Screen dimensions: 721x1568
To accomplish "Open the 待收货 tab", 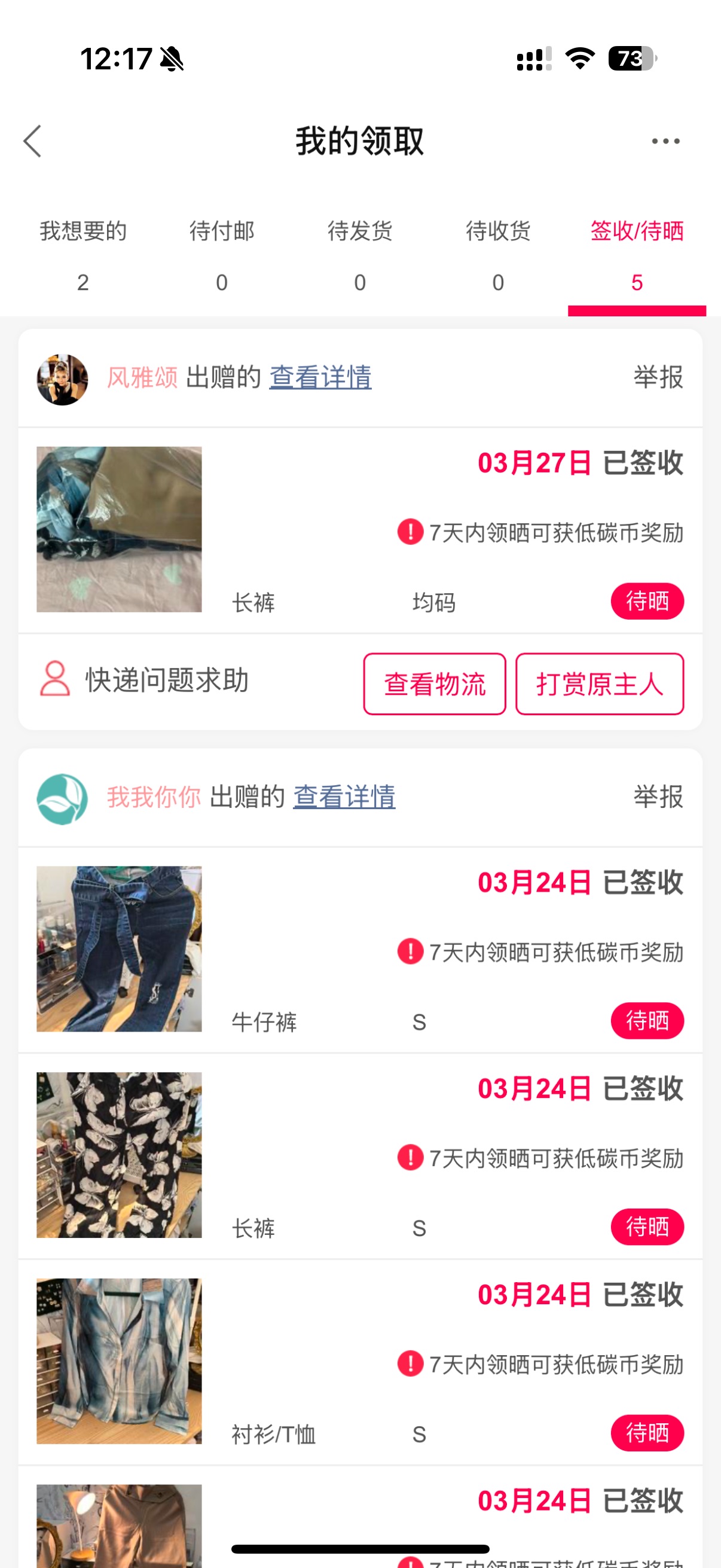I will tap(499, 256).
